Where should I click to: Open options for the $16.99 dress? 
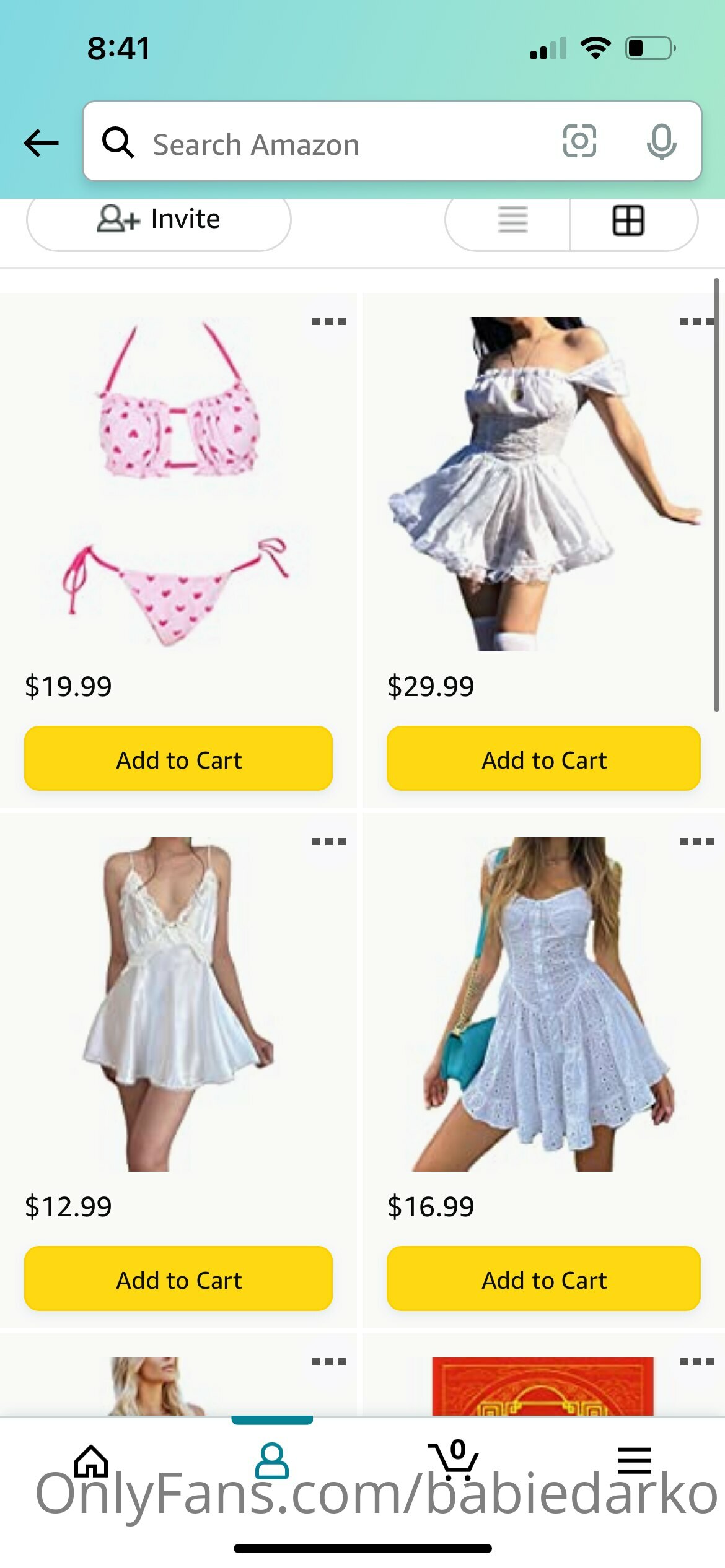696,842
